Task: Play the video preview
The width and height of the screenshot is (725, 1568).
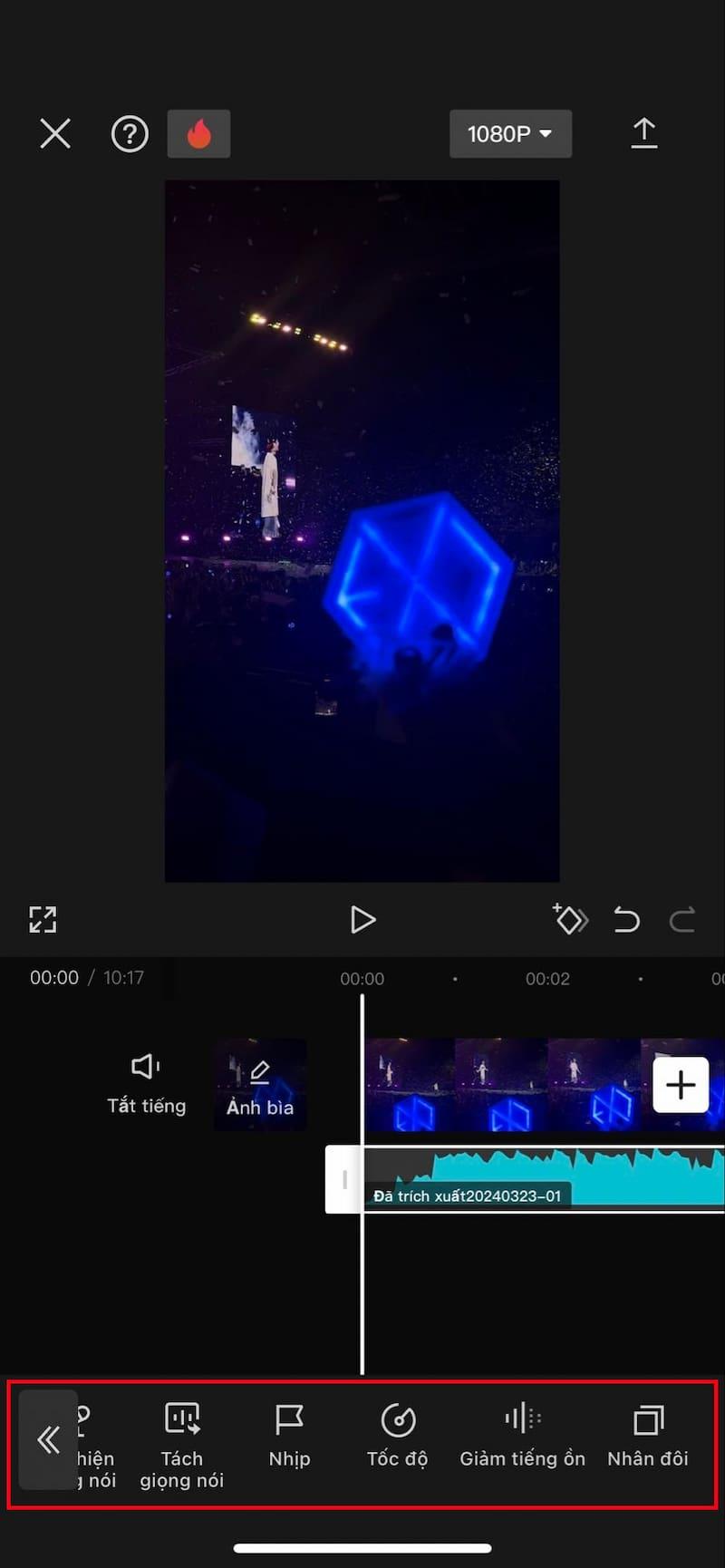Action: pyautogui.click(x=362, y=919)
